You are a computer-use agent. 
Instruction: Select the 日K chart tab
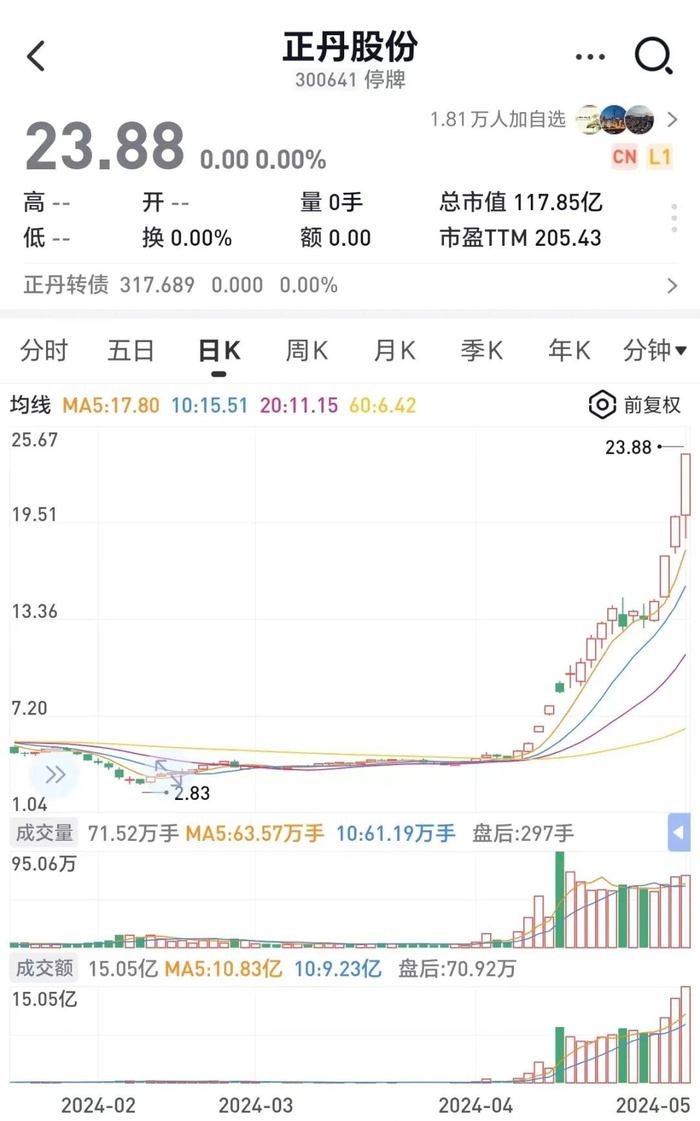point(219,351)
